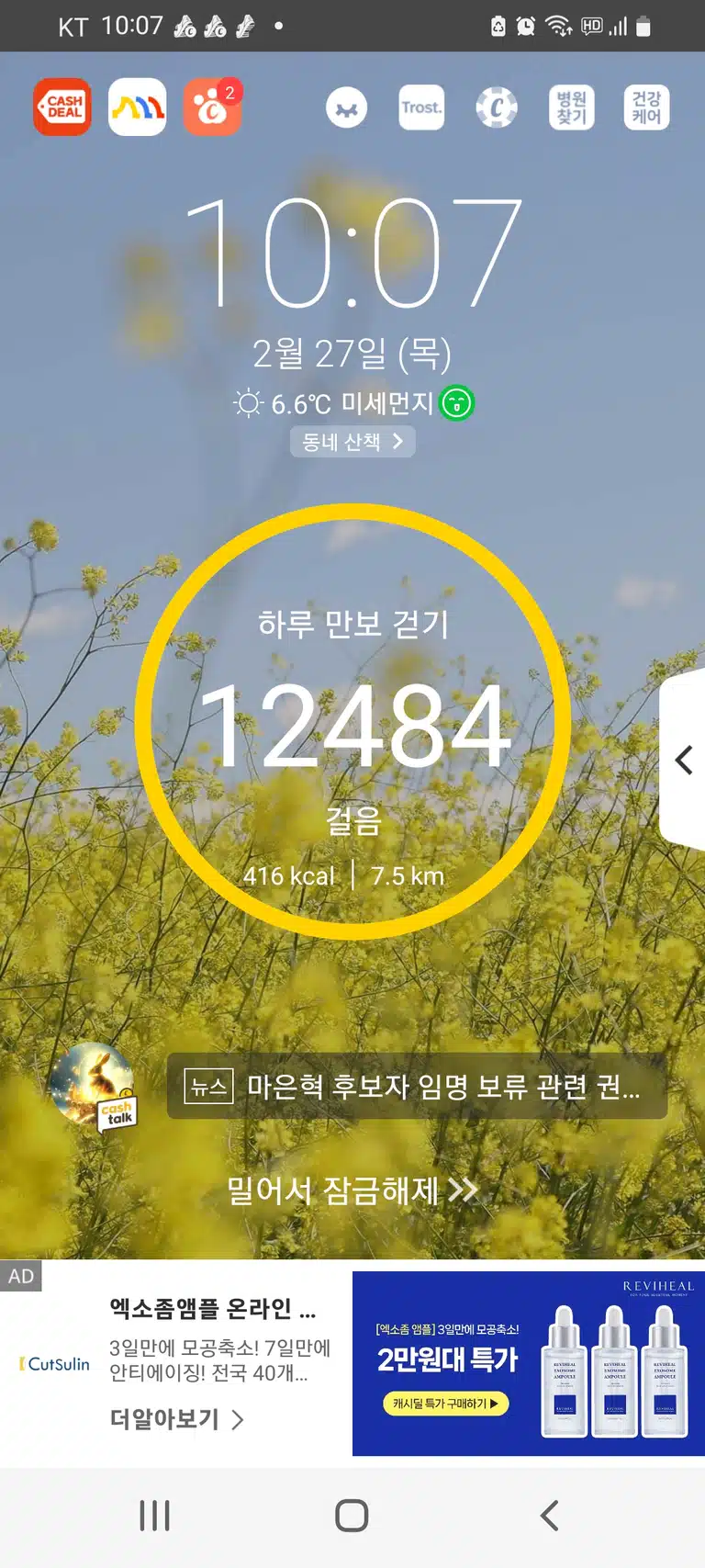Read the 마은혁 후보자 news headline
Viewport: 705px width, 1568px height.
pos(417,1087)
